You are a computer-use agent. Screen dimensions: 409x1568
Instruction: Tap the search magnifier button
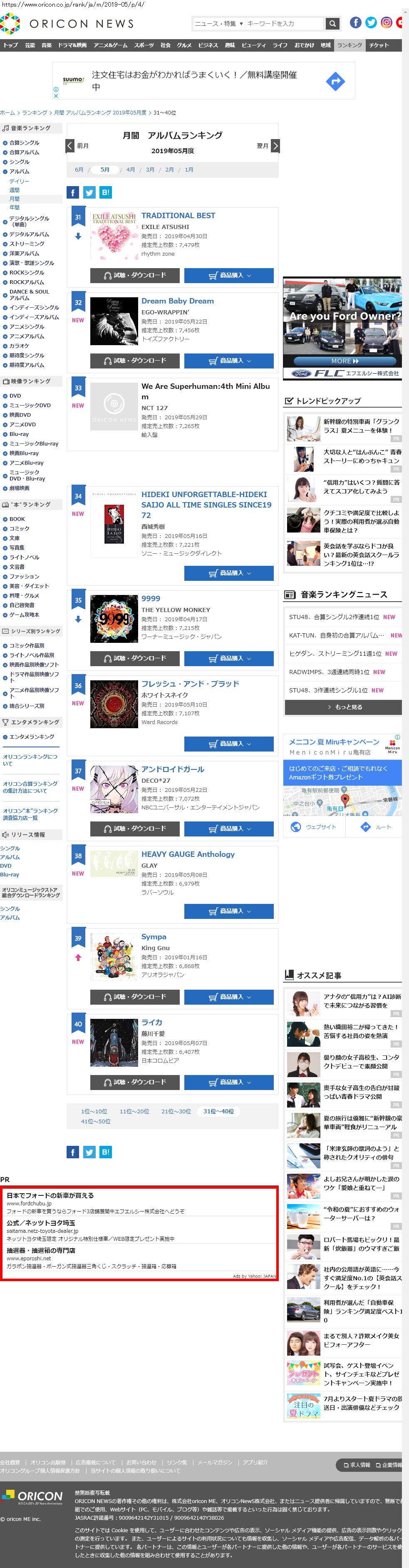(x=332, y=24)
